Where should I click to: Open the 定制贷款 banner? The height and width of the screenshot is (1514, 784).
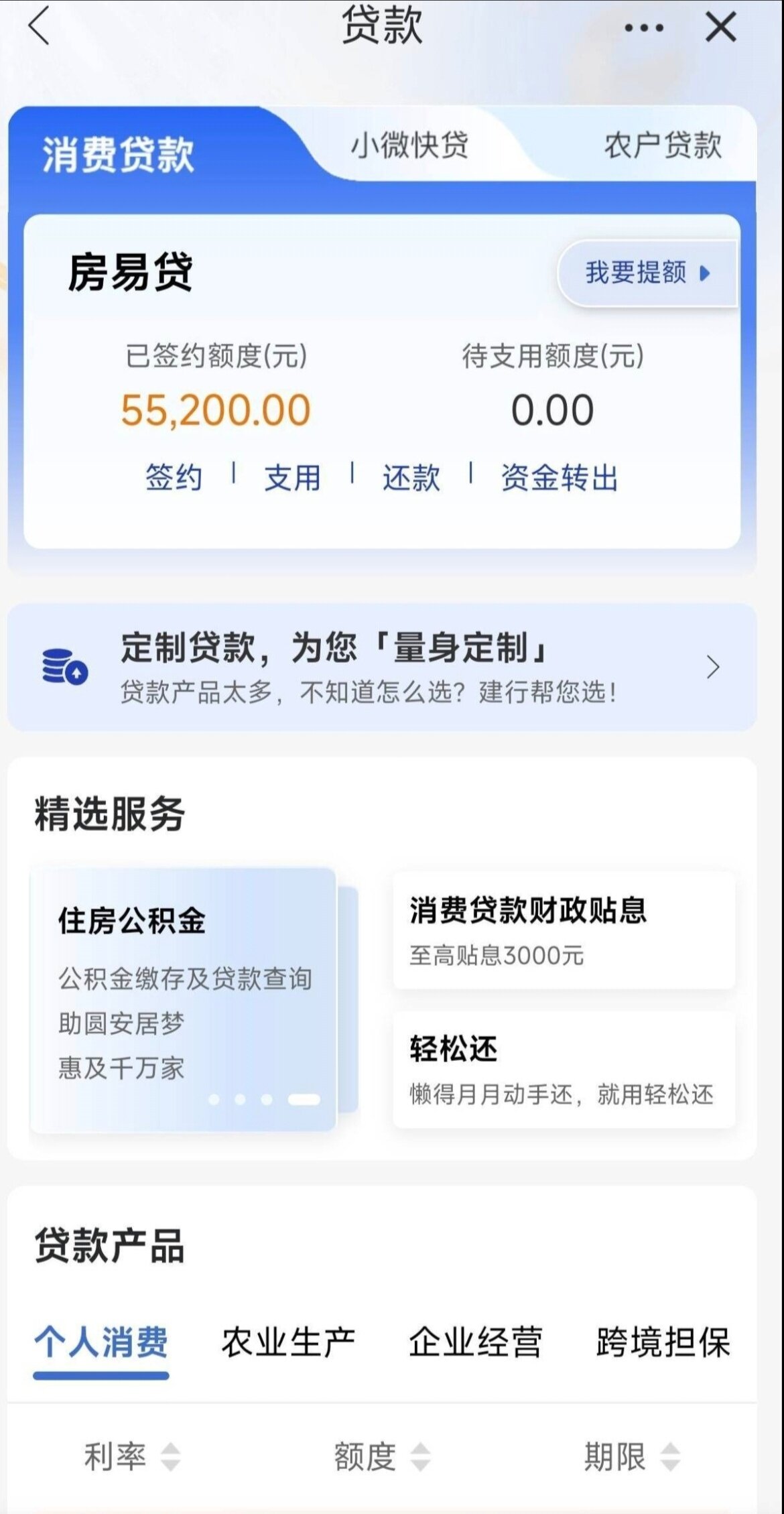pyautogui.click(x=382, y=667)
